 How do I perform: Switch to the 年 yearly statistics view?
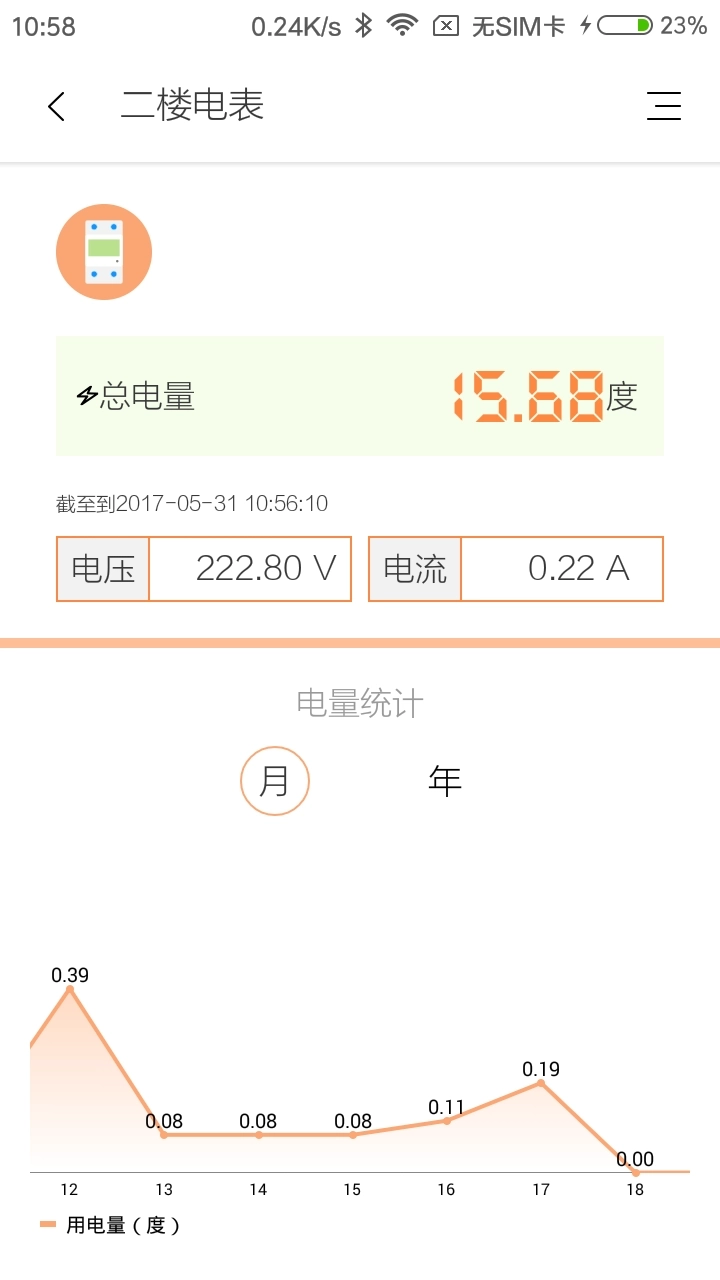pos(444,780)
